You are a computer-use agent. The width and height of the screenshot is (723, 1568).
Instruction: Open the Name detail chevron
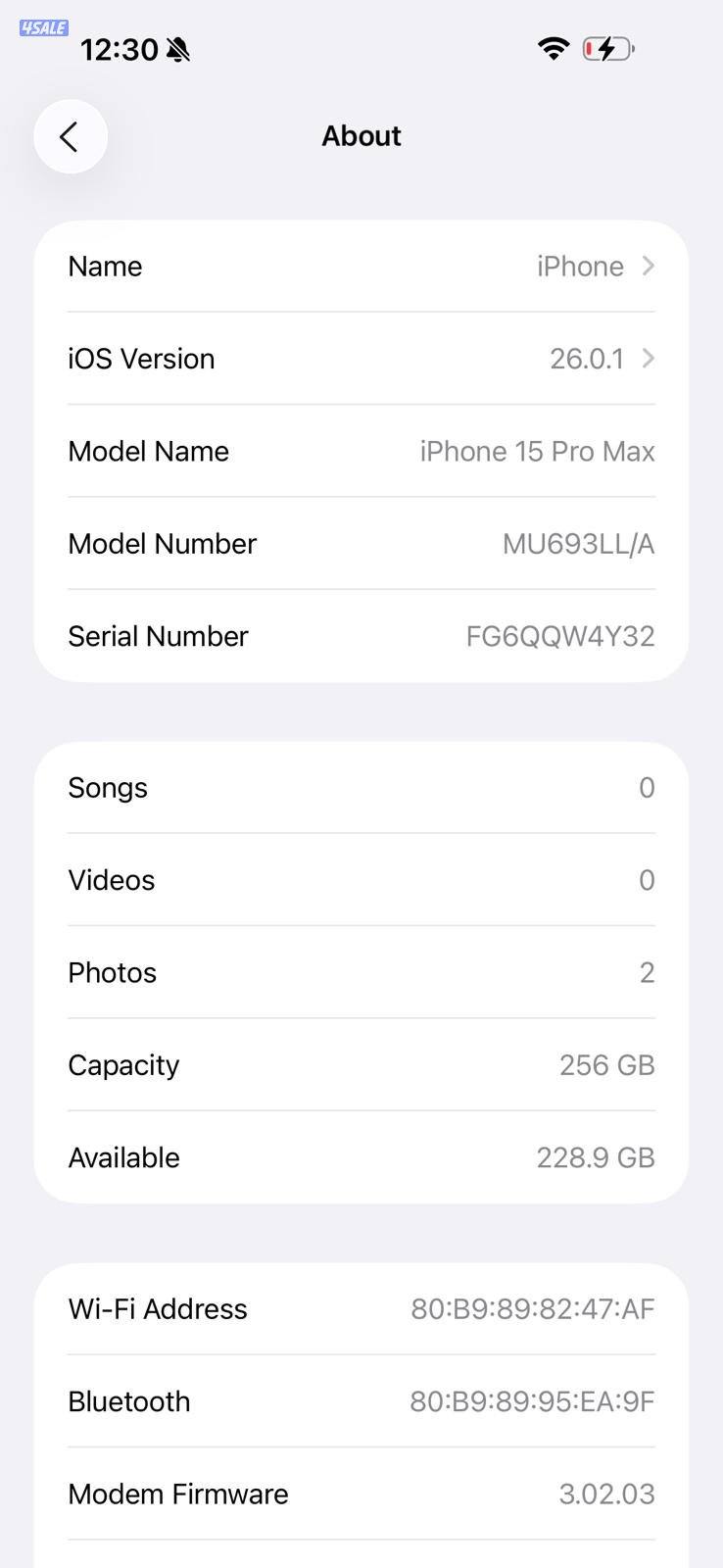point(647,266)
